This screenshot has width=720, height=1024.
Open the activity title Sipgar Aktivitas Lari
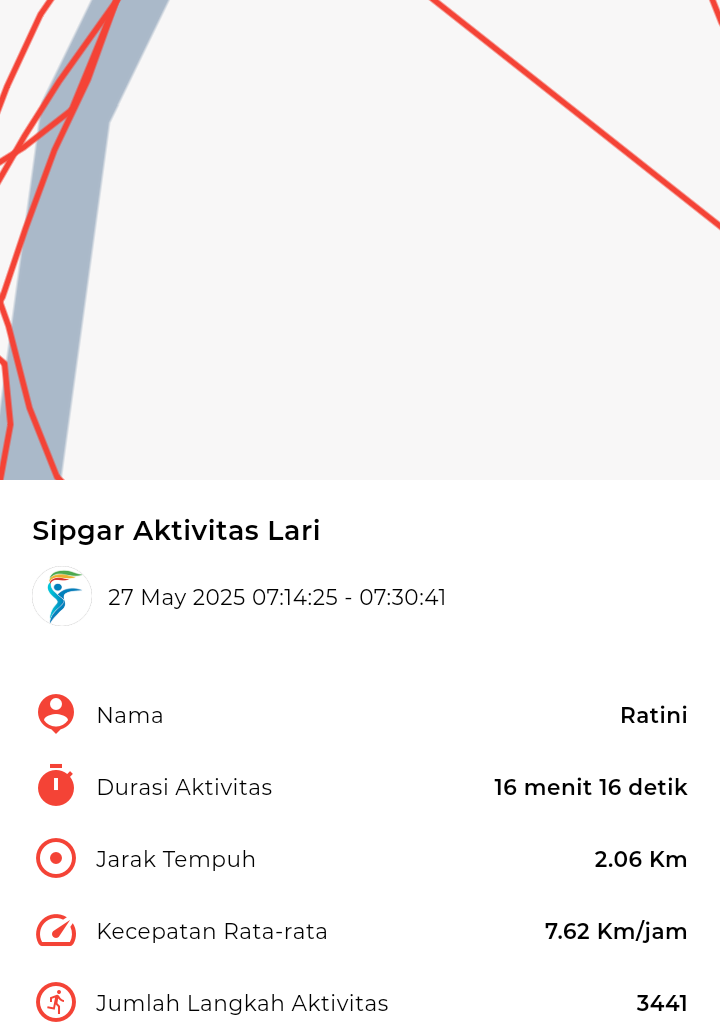175,530
